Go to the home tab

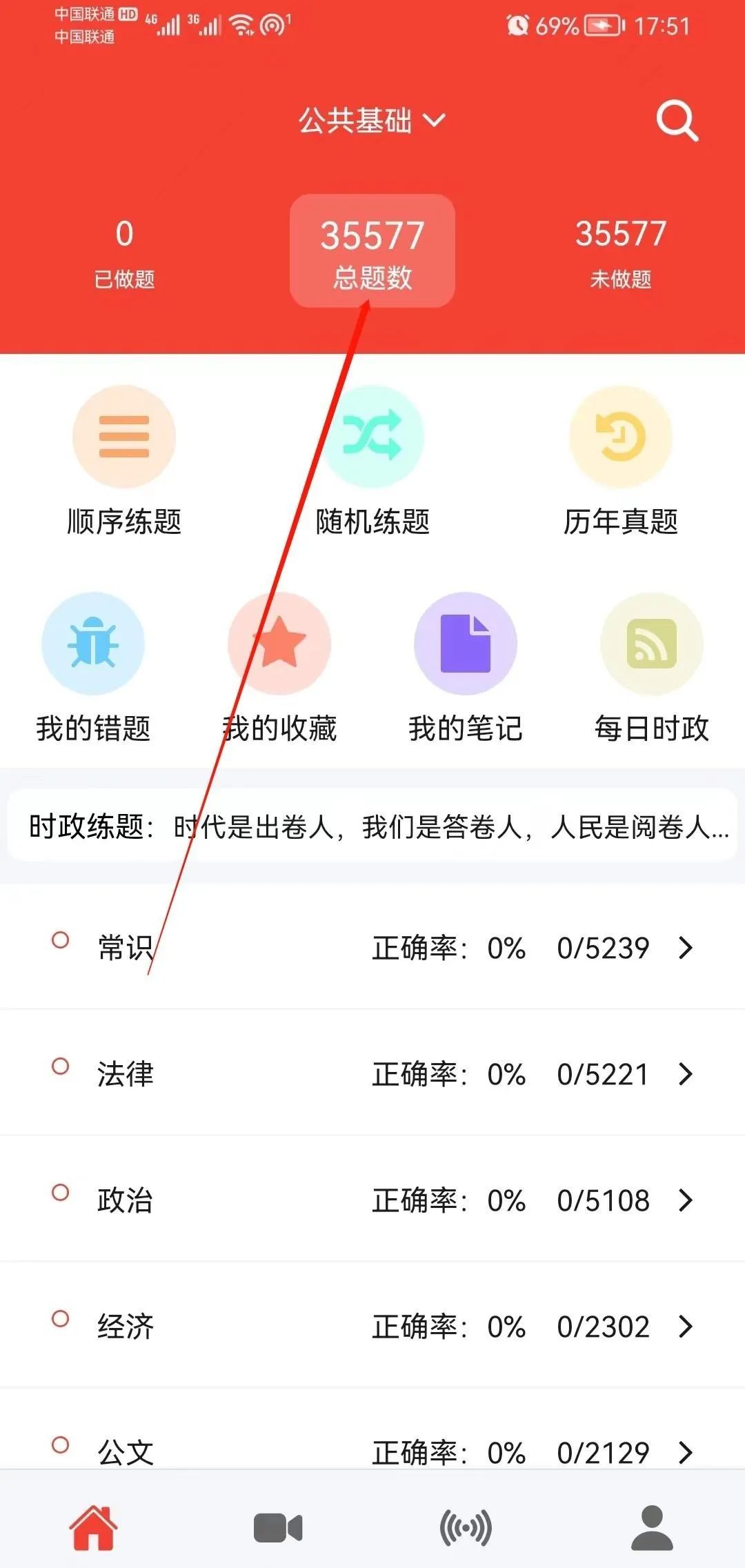(93, 1528)
